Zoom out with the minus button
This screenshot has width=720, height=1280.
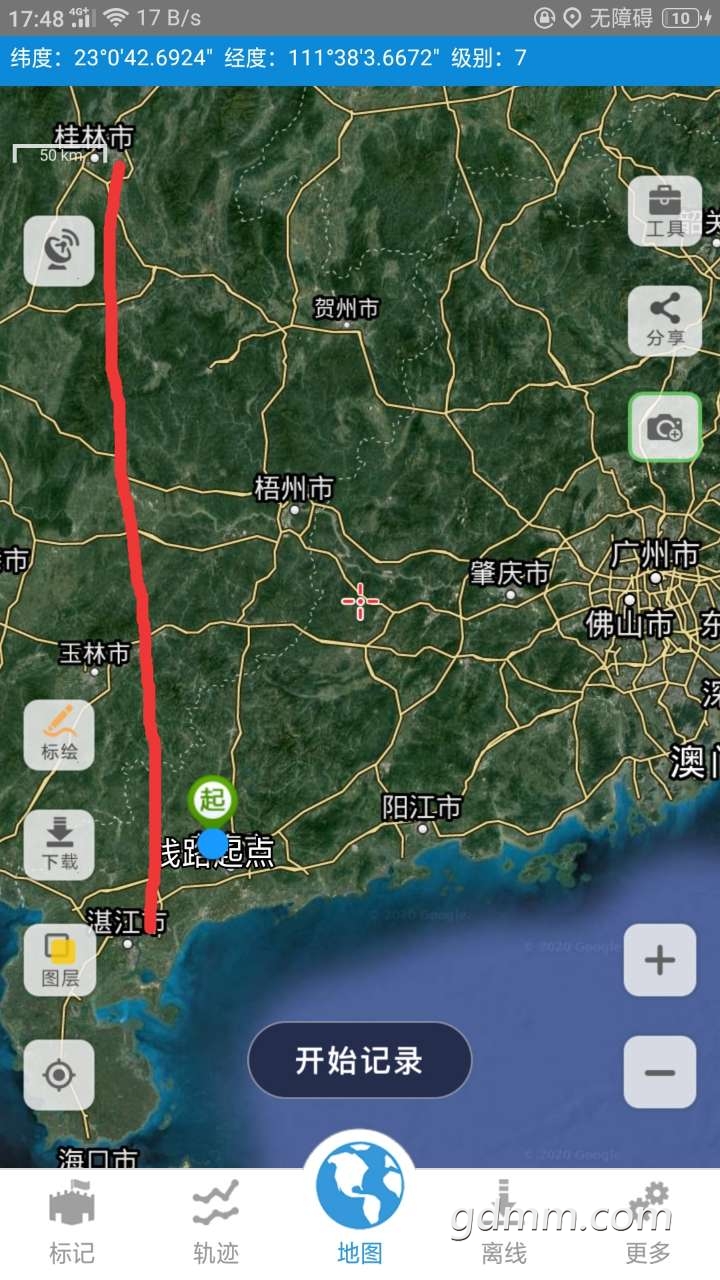tap(660, 1072)
